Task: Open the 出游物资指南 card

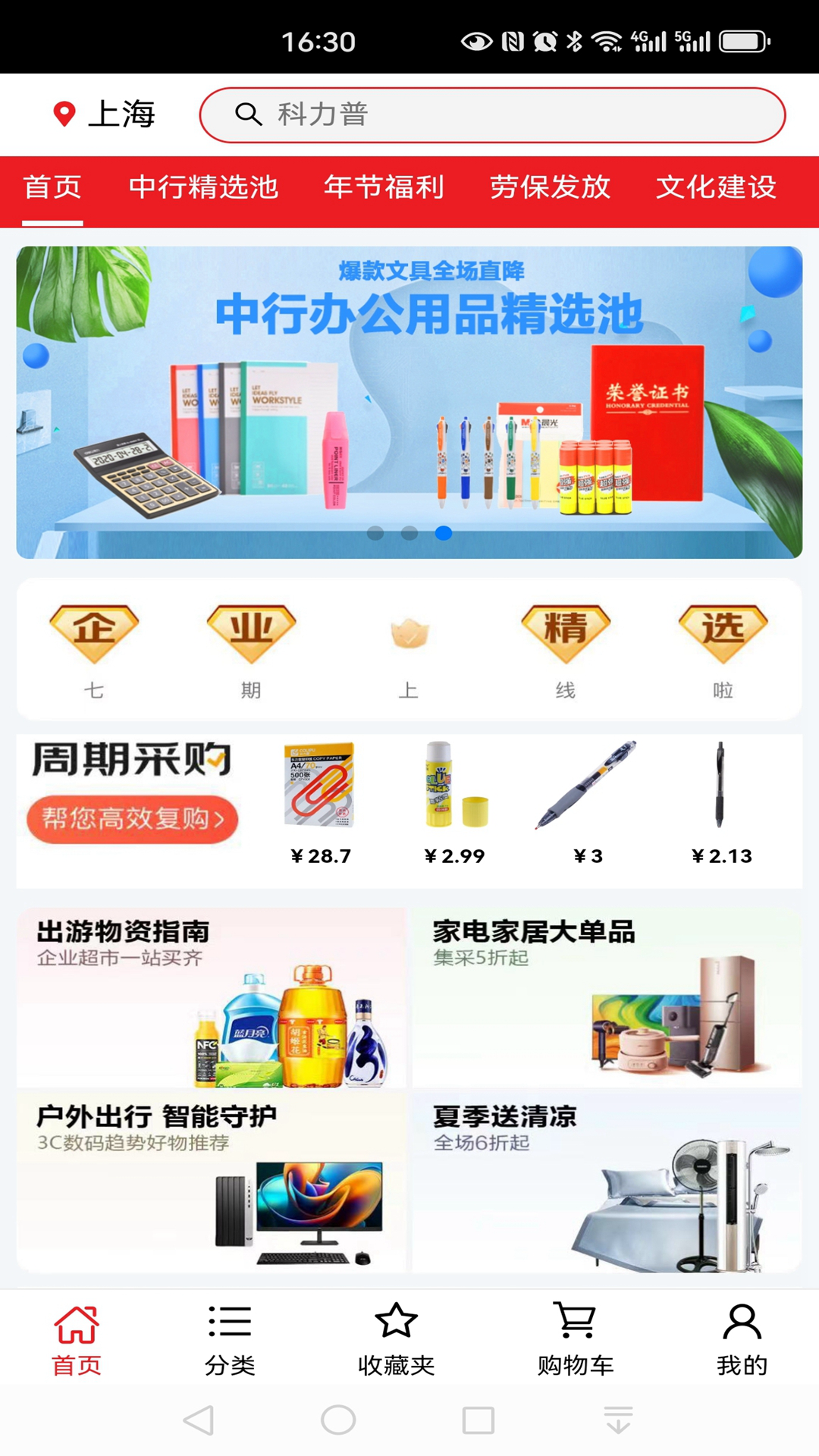Action: 211,997
